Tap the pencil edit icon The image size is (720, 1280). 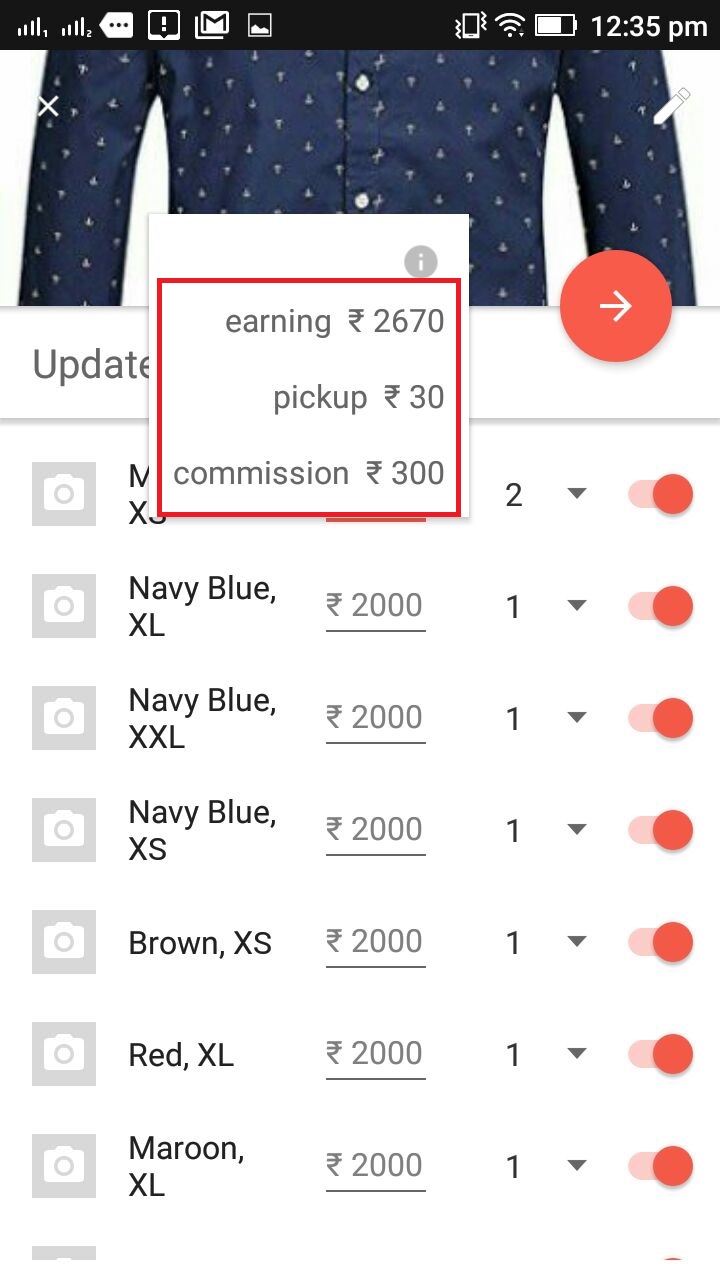tap(671, 107)
